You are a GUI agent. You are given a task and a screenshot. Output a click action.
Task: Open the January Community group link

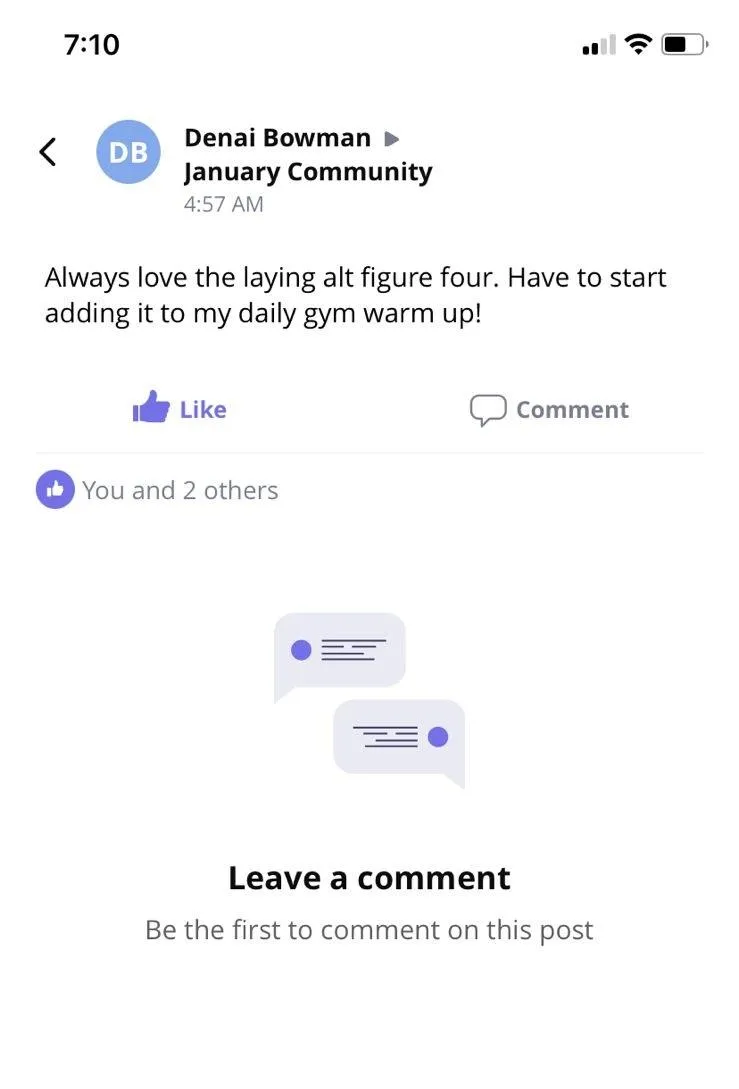click(308, 172)
